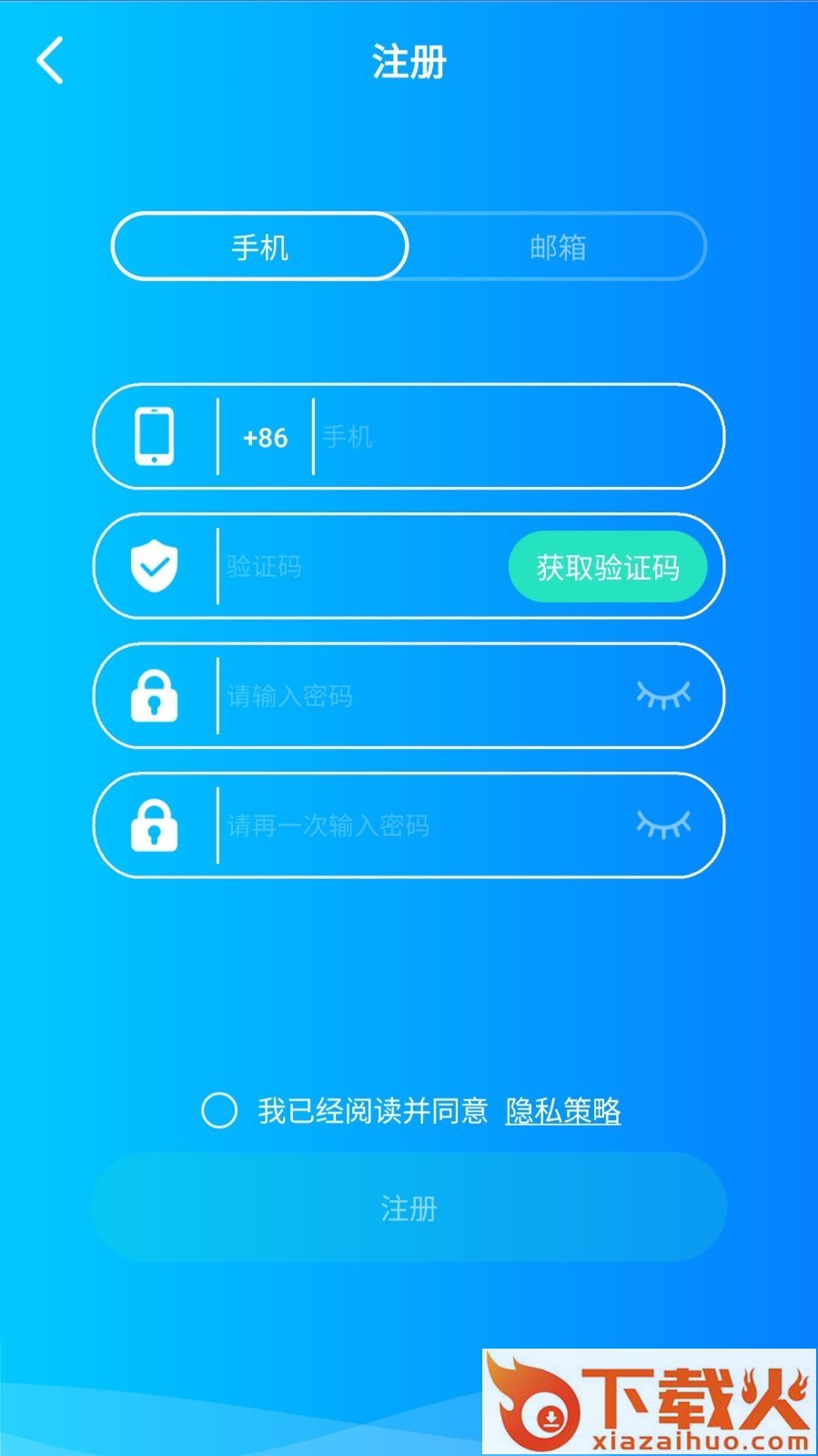Switch to the 邮箱 registration tab

pyautogui.click(x=558, y=247)
